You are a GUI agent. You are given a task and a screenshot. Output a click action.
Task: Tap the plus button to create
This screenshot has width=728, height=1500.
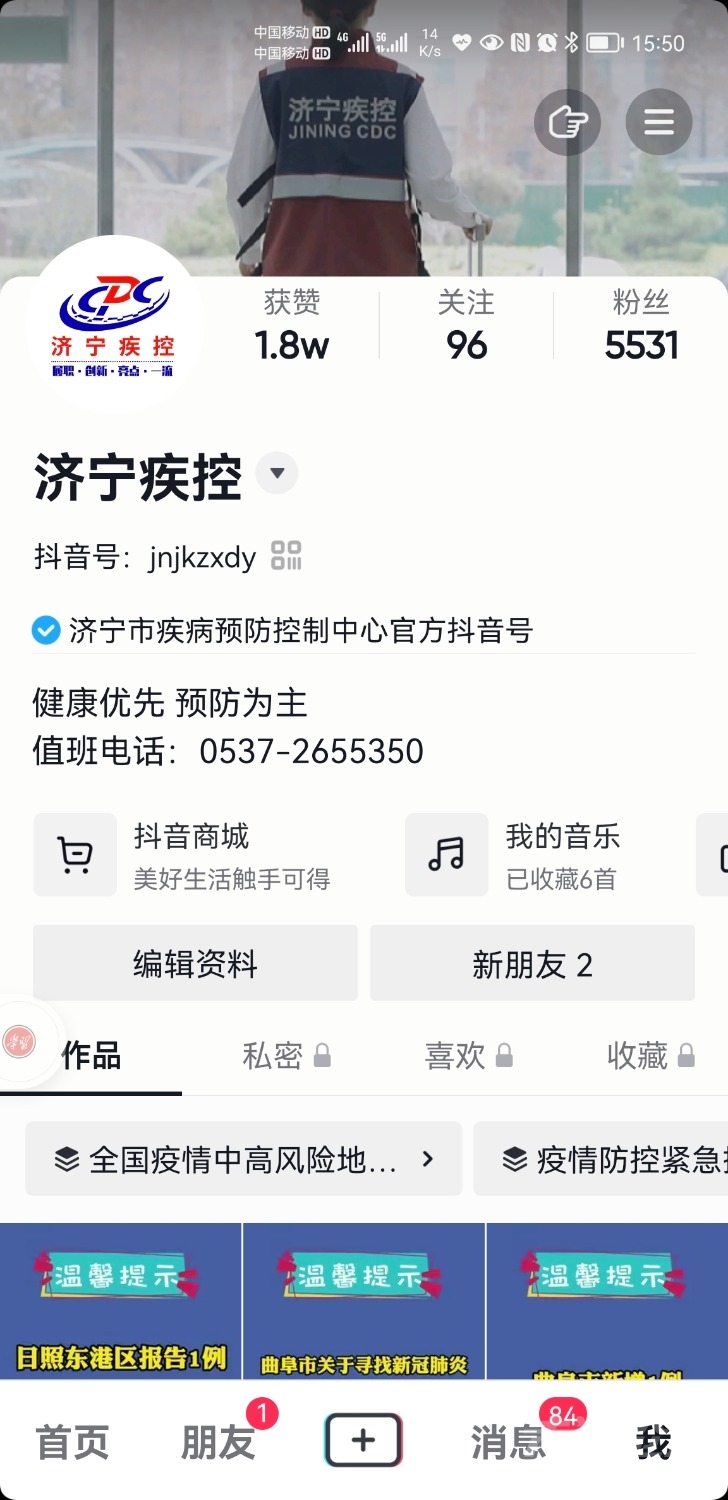(363, 1441)
